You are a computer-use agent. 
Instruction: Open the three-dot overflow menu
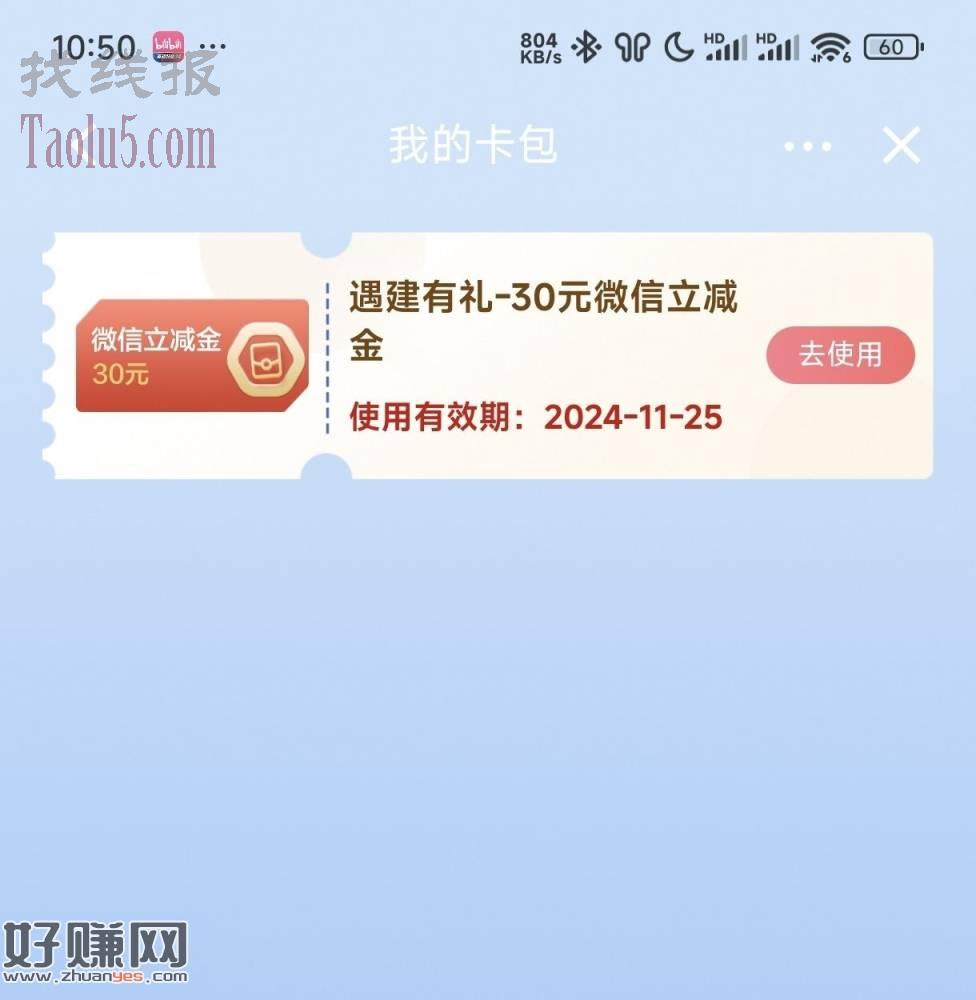pyautogui.click(x=807, y=147)
